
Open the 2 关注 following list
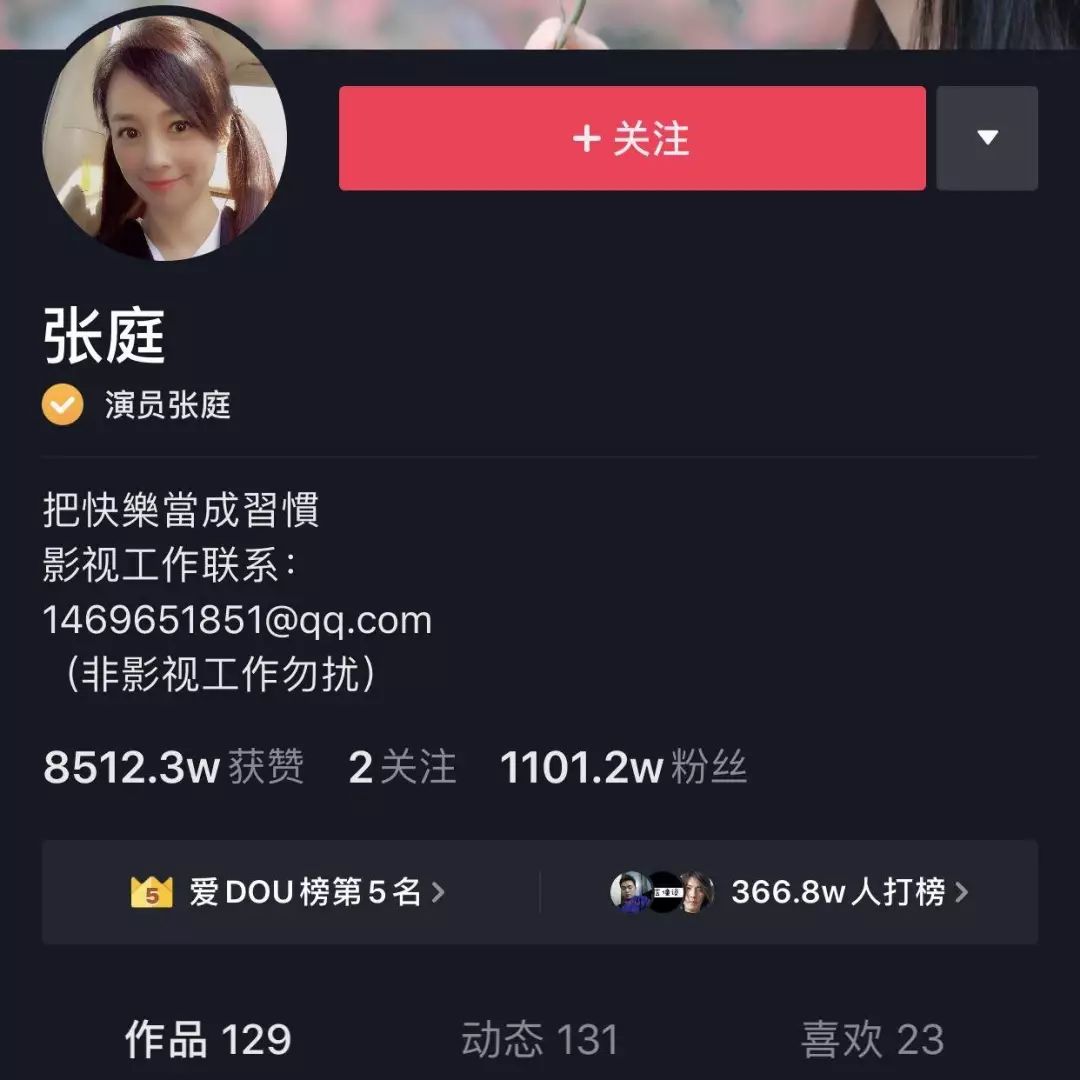[x=402, y=768]
